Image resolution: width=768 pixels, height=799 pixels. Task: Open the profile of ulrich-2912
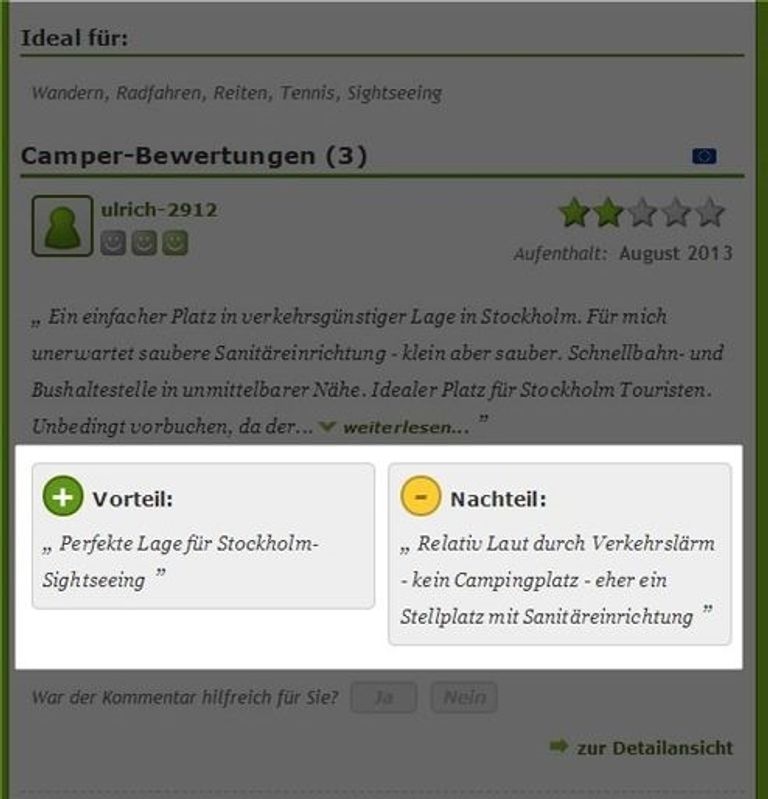(159, 210)
